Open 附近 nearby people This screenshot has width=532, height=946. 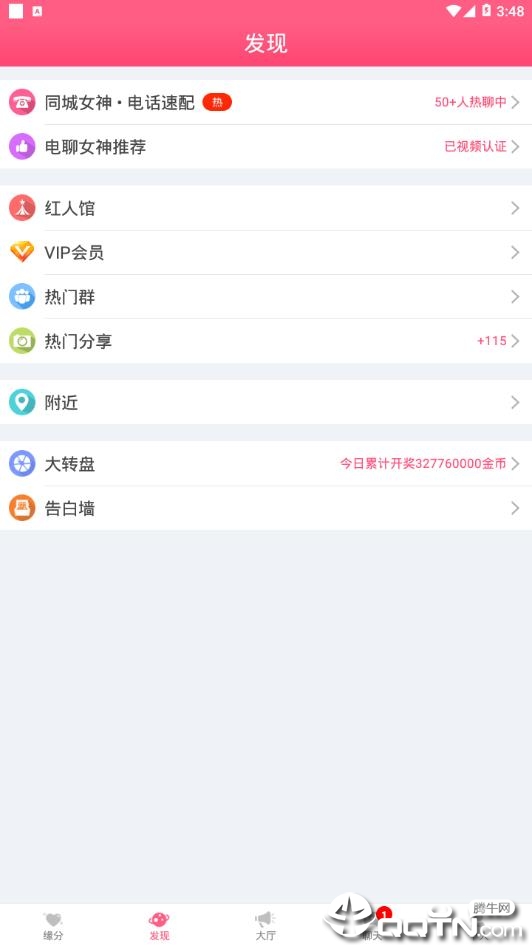266,402
